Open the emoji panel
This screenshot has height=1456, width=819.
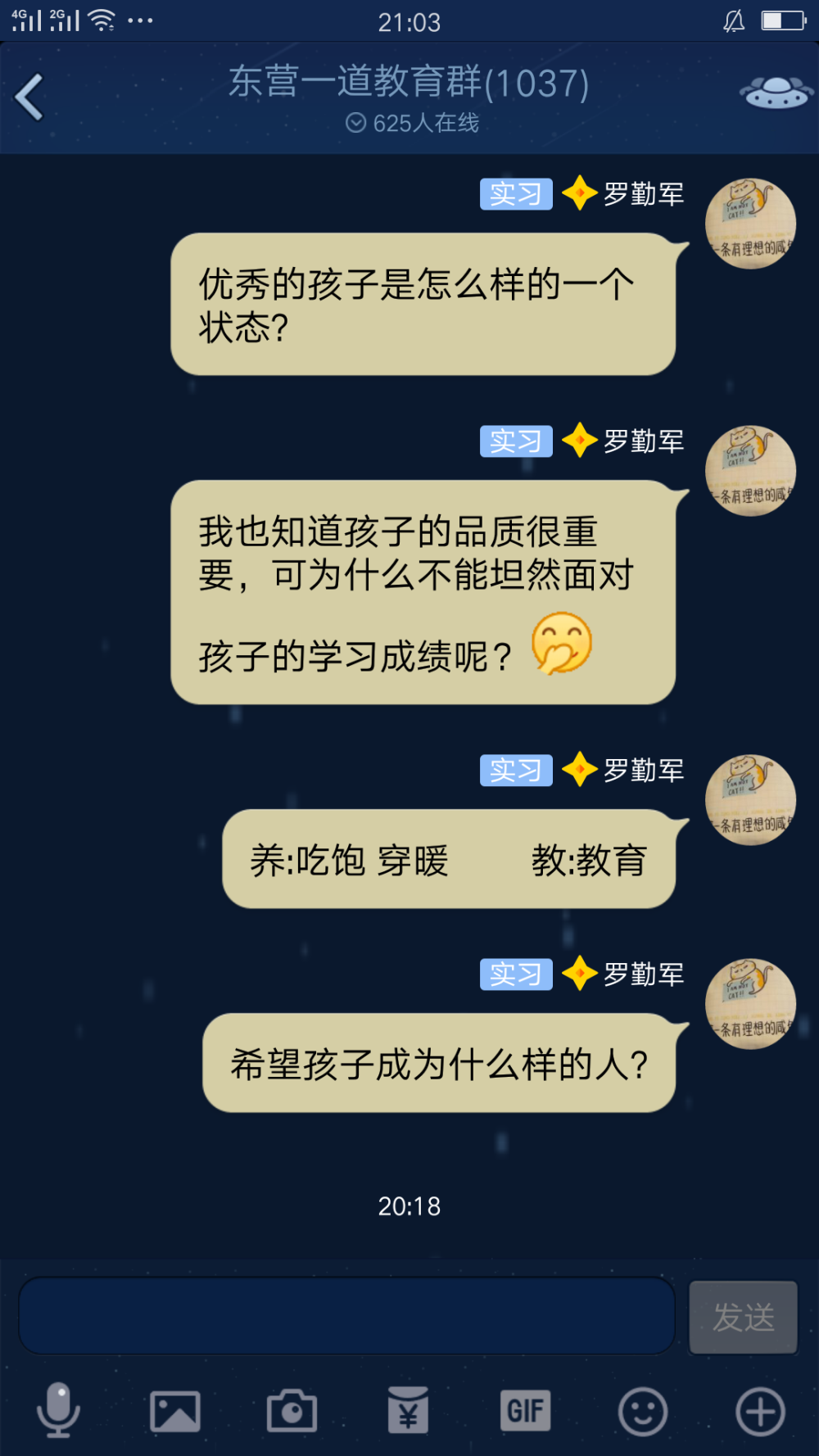[643, 1411]
